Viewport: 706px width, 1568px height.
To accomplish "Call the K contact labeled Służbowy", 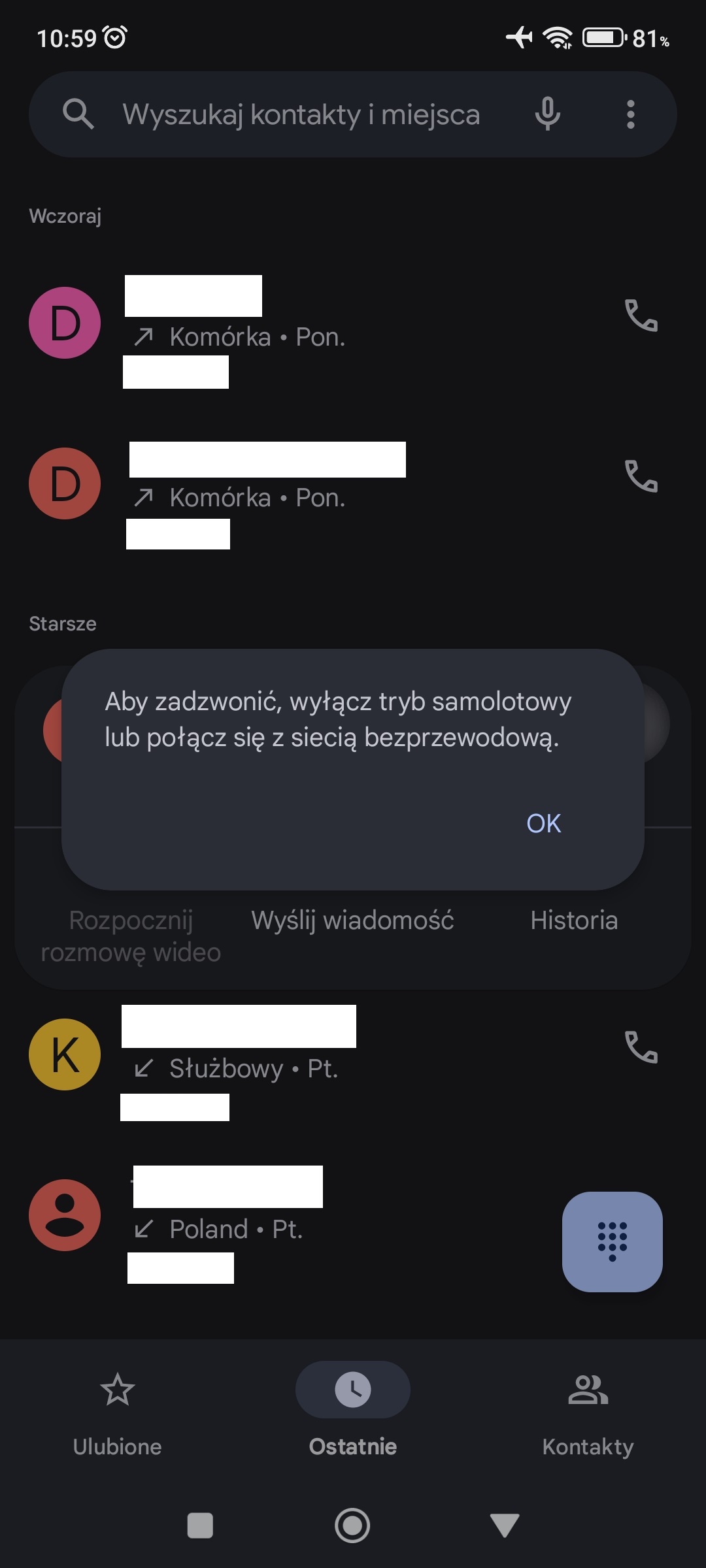I will (641, 1047).
